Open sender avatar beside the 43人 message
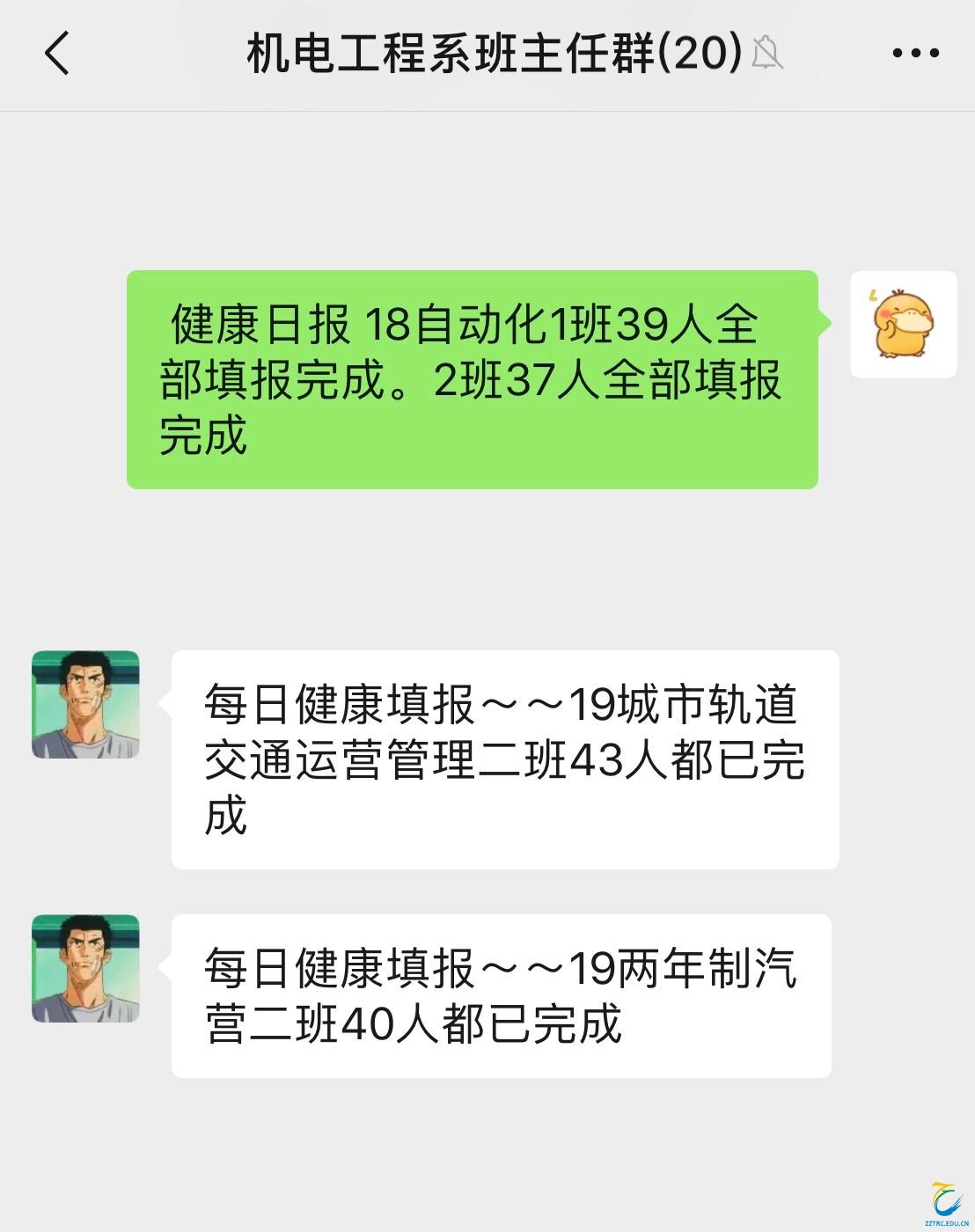 click(x=85, y=704)
